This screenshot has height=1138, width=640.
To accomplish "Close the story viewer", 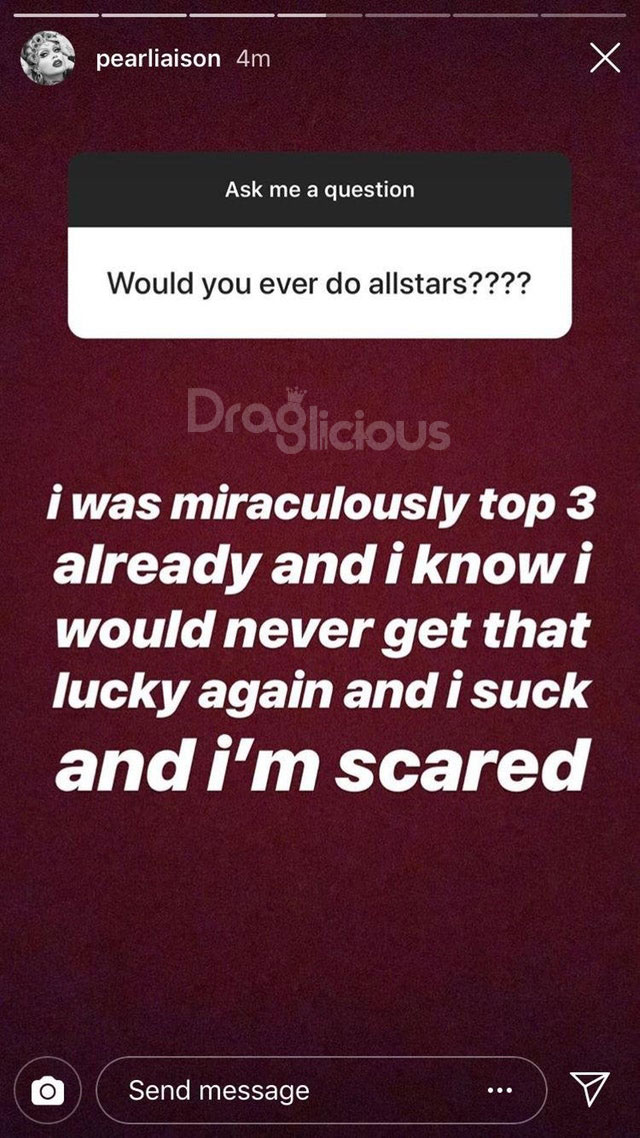I will [x=605, y=58].
